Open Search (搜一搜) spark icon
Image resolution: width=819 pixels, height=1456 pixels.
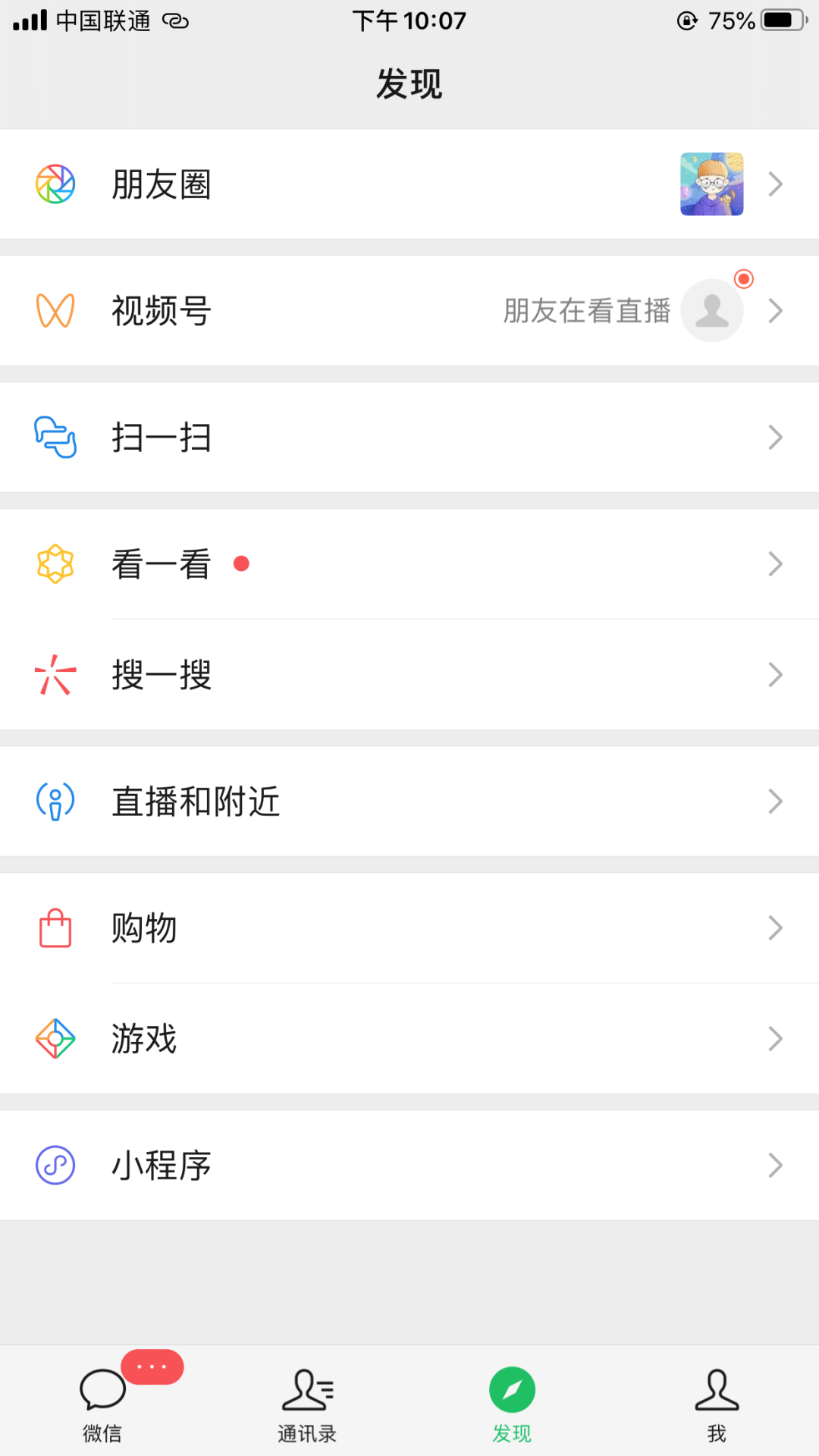click(55, 674)
